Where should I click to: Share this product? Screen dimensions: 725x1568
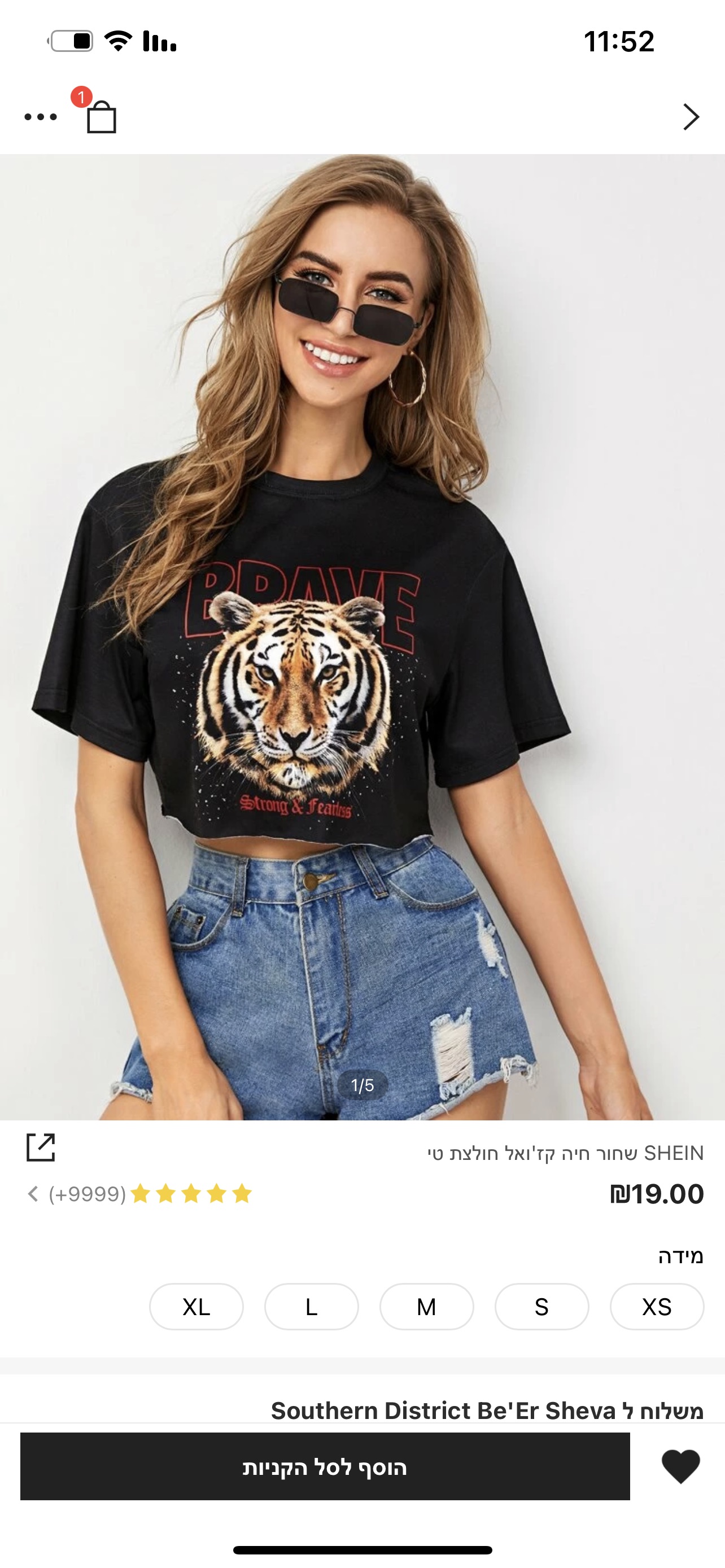[41, 1147]
